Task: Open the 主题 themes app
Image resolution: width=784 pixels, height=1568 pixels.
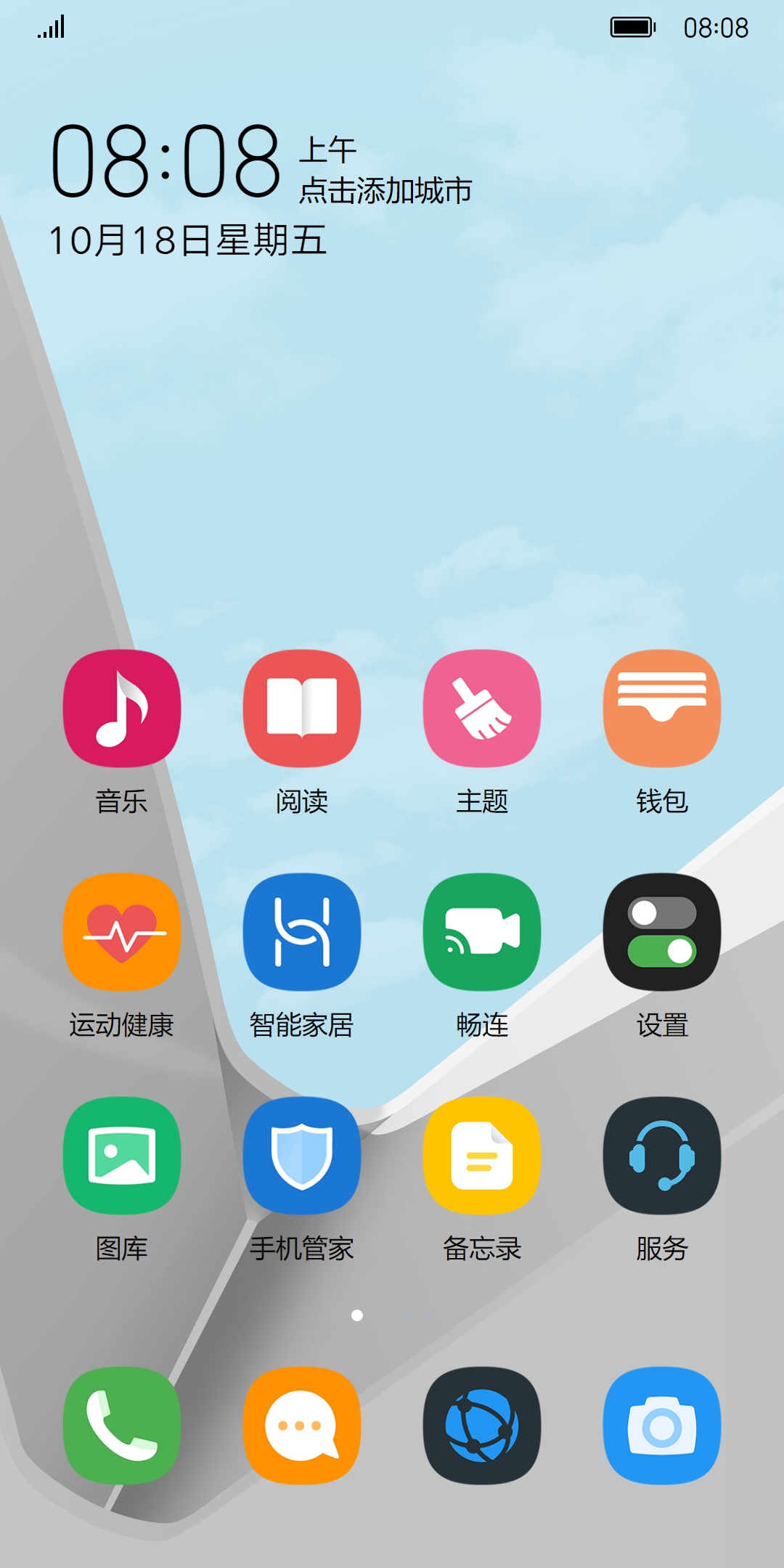Action: click(x=482, y=708)
